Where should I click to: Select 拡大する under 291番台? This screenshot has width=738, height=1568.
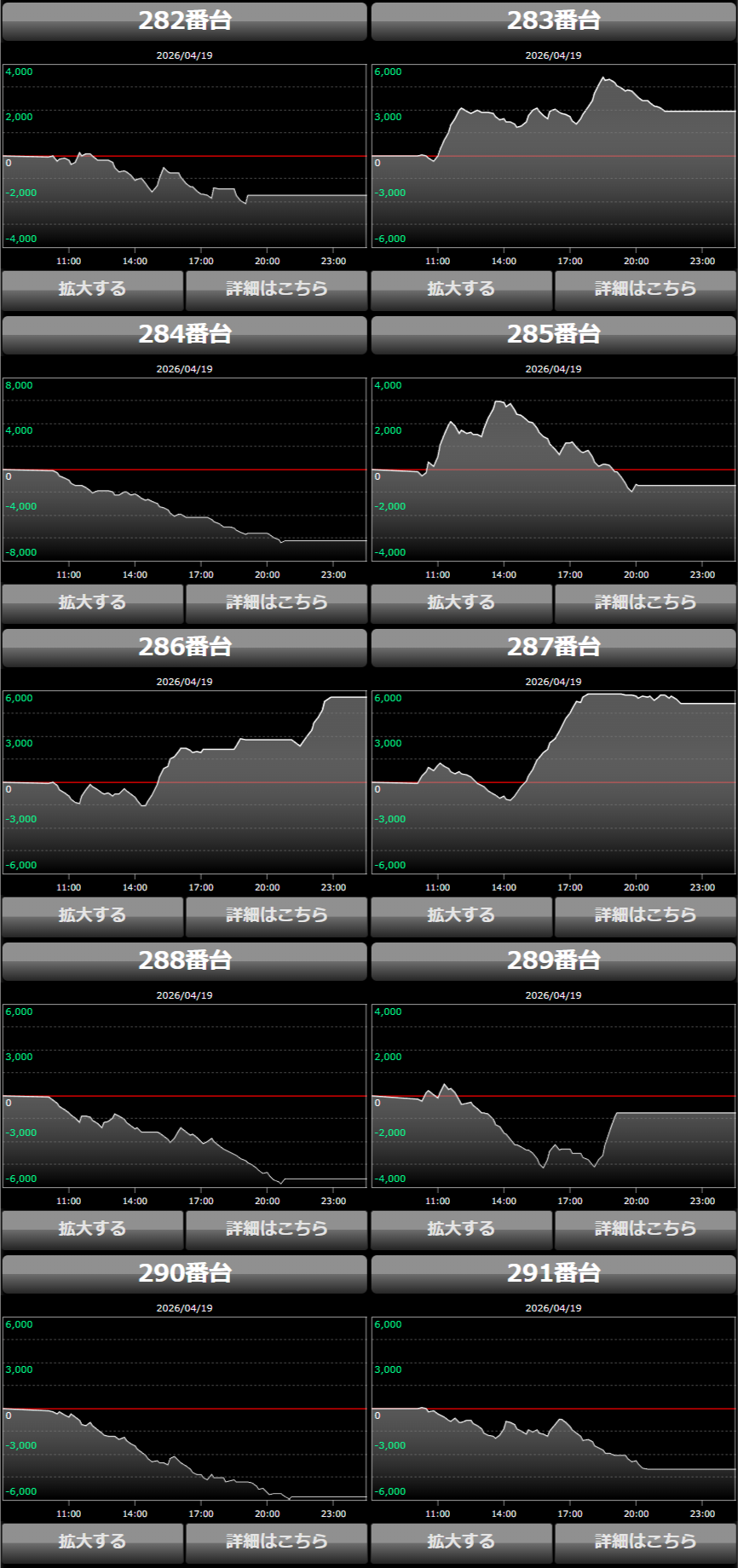(x=461, y=1542)
